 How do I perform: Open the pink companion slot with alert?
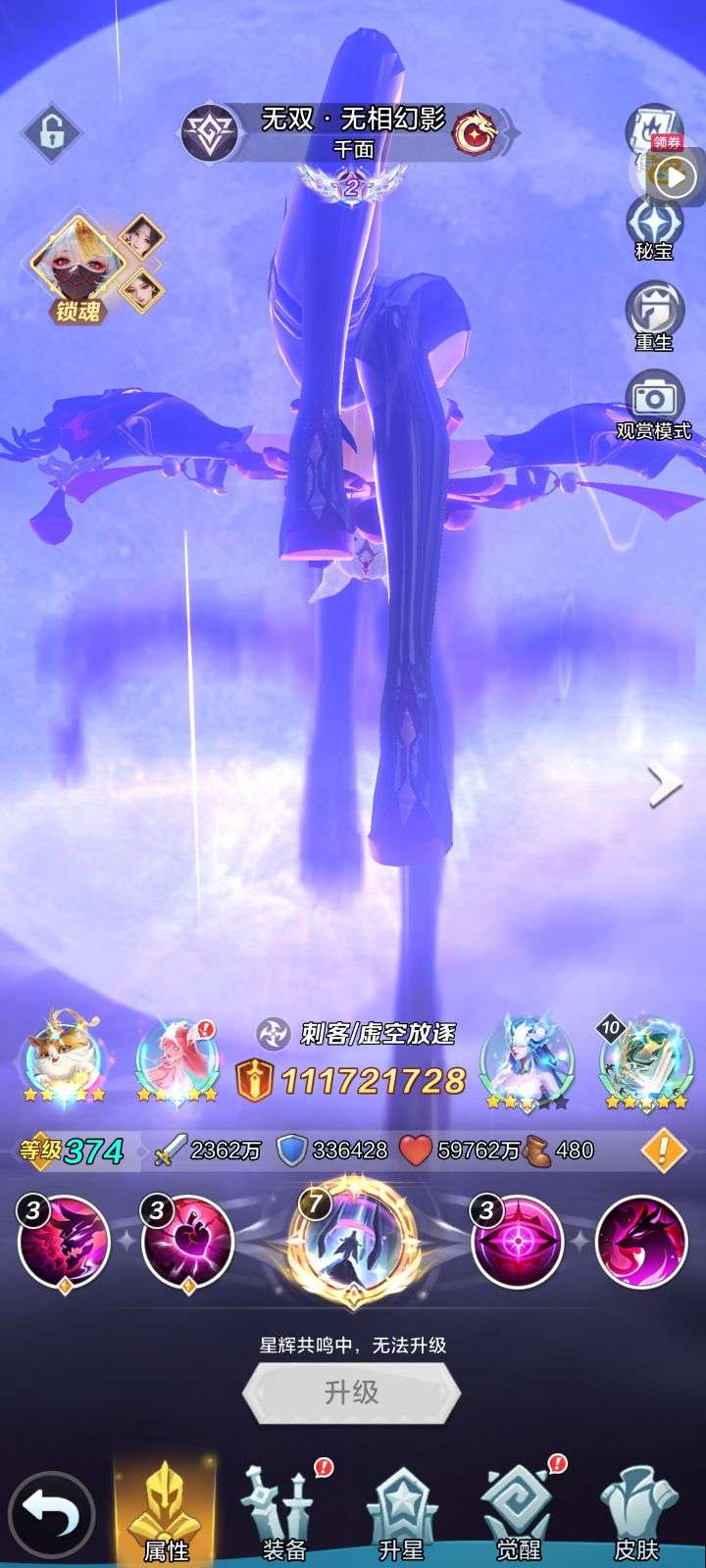178,1068
